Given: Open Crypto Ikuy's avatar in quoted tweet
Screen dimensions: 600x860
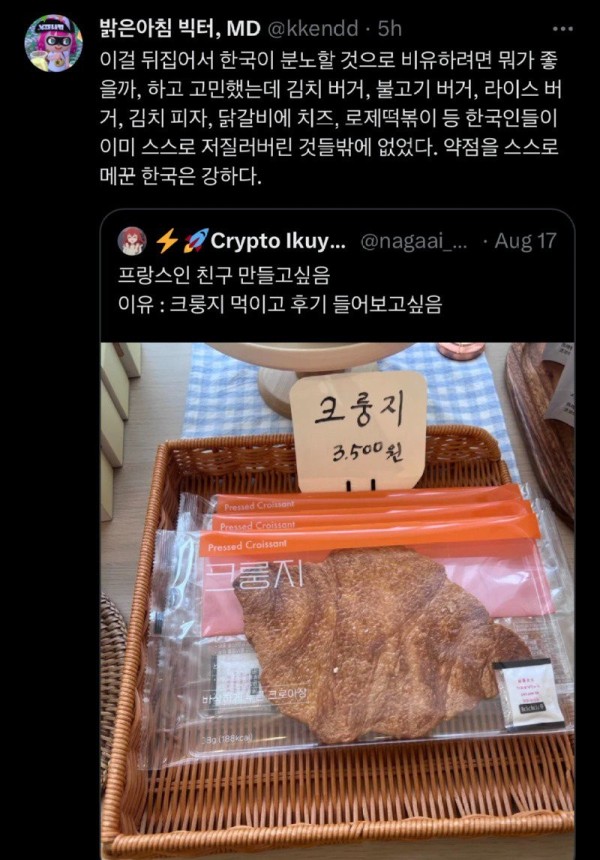Looking at the screenshot, I should pyautogui.click(x=132, y=241).
